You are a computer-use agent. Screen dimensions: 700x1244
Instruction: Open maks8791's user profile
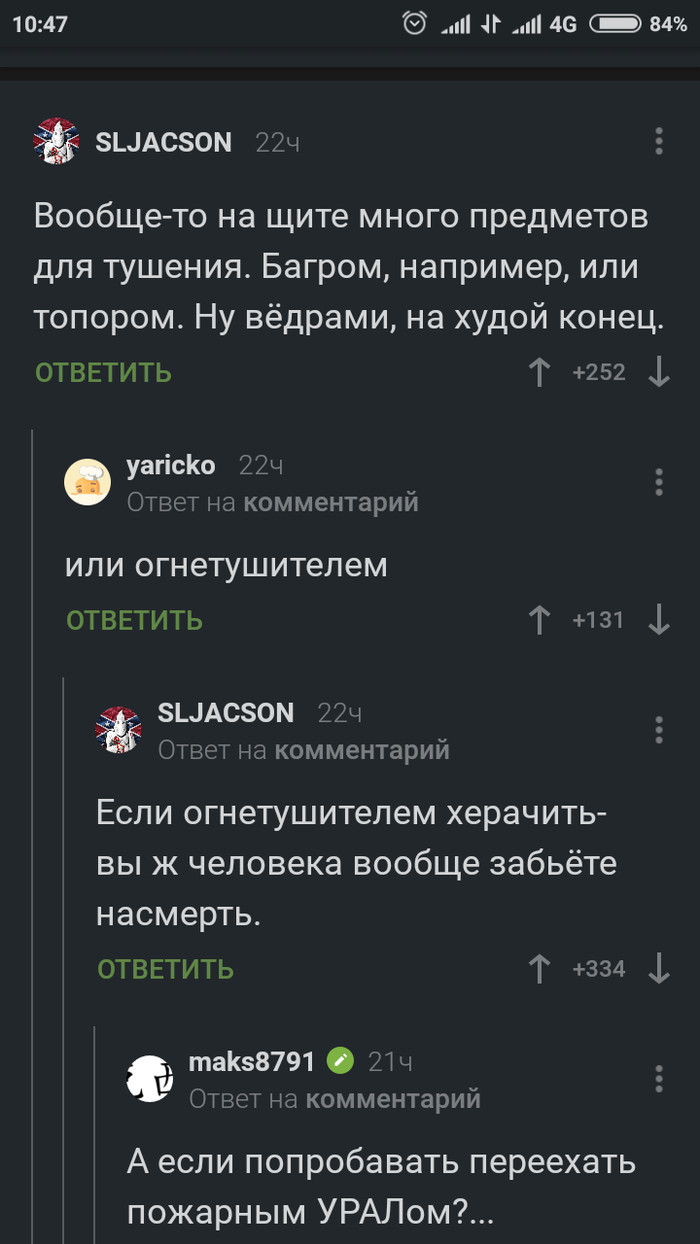pyautogui.click(x=251, y=1061)
